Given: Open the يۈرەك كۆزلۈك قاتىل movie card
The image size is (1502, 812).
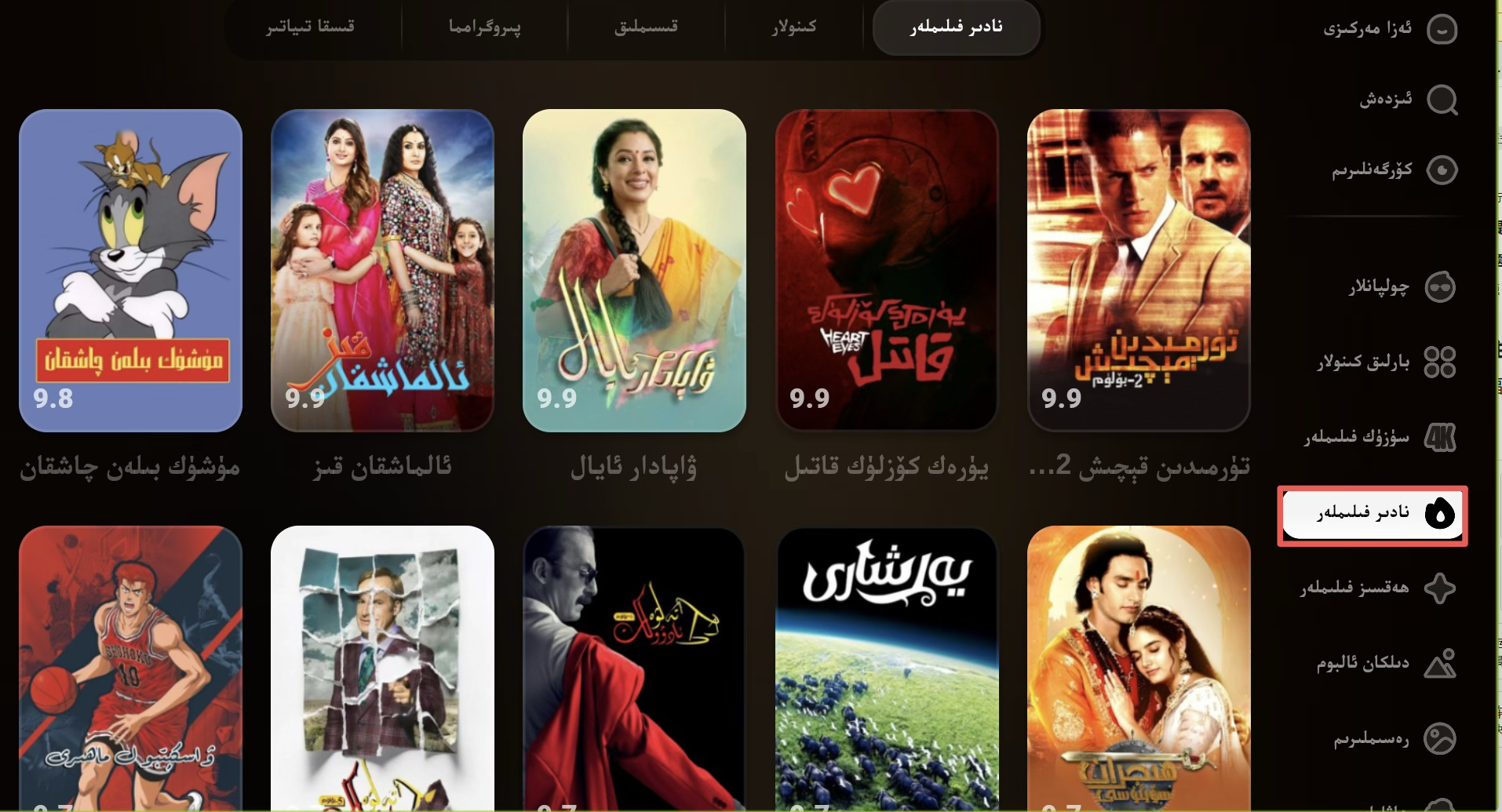Looking at the screenshot, I should pos(887,271).
